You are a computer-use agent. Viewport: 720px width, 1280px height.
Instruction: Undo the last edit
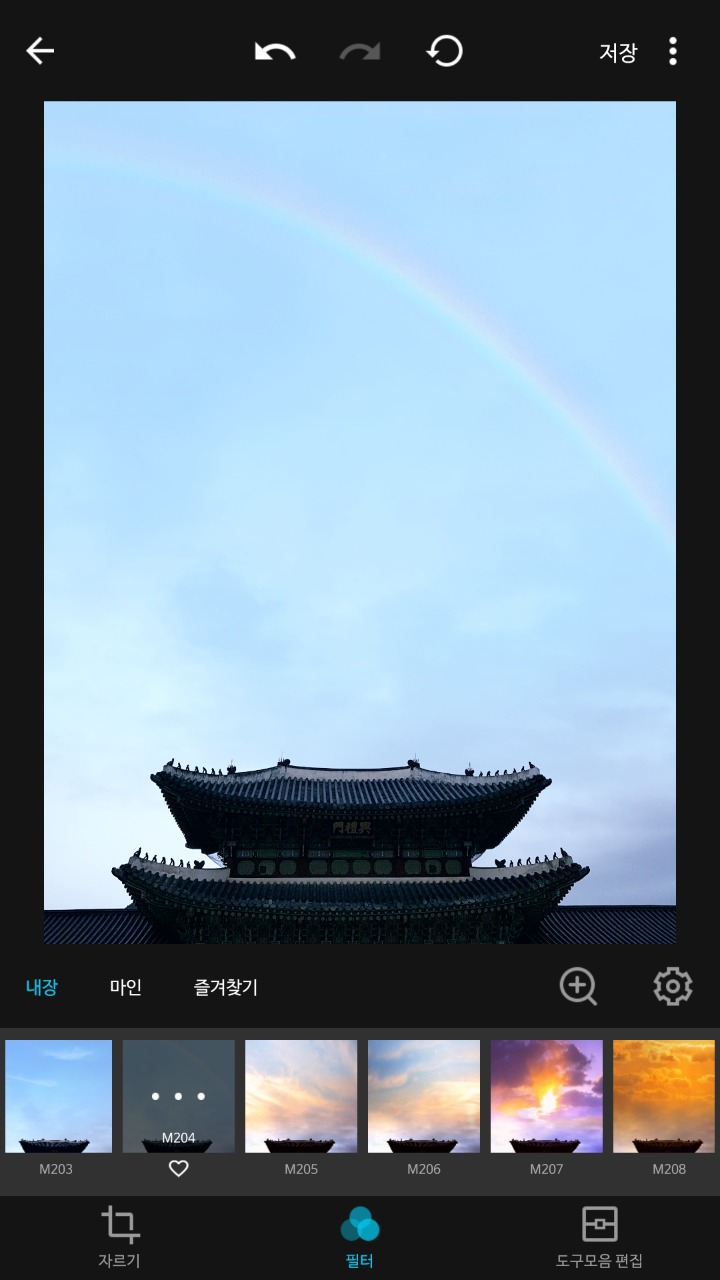(x=274, y=51)
